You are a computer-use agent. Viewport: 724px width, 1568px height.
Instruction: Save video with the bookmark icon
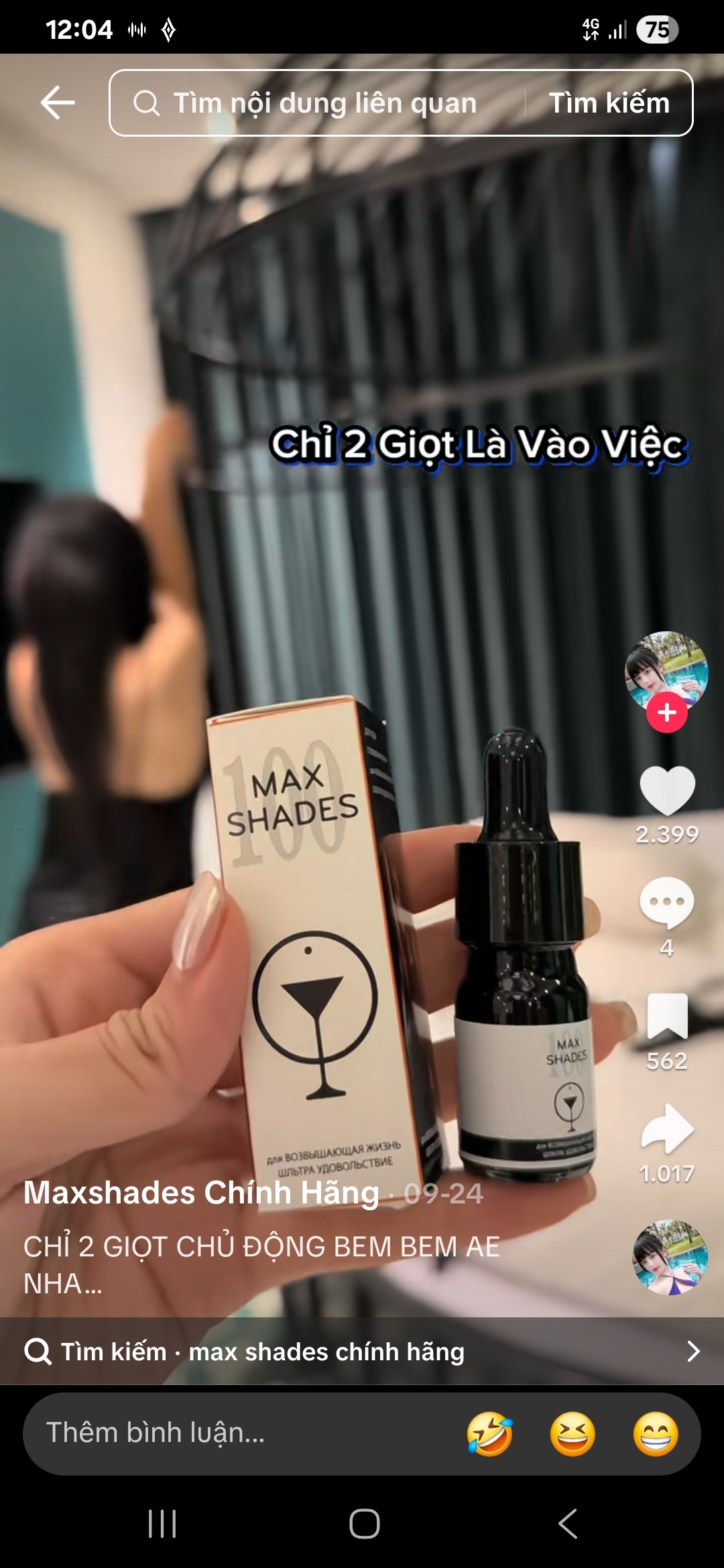(667, 1016)
